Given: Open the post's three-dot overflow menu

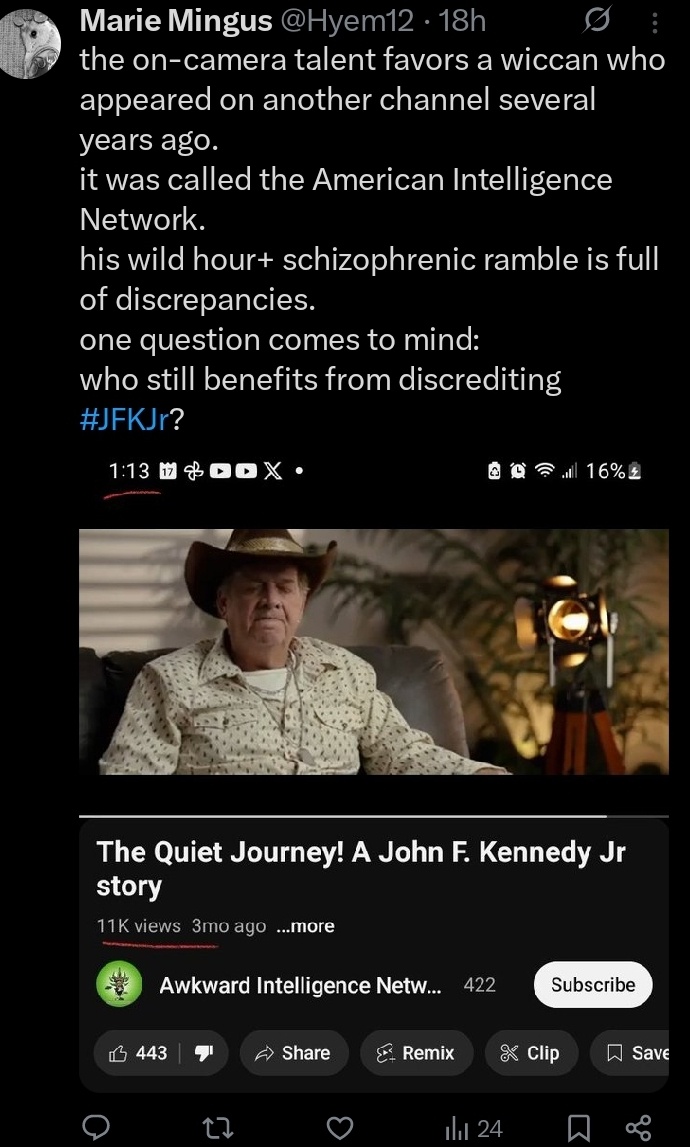Looking at the screenshot, I should [655, 23].
